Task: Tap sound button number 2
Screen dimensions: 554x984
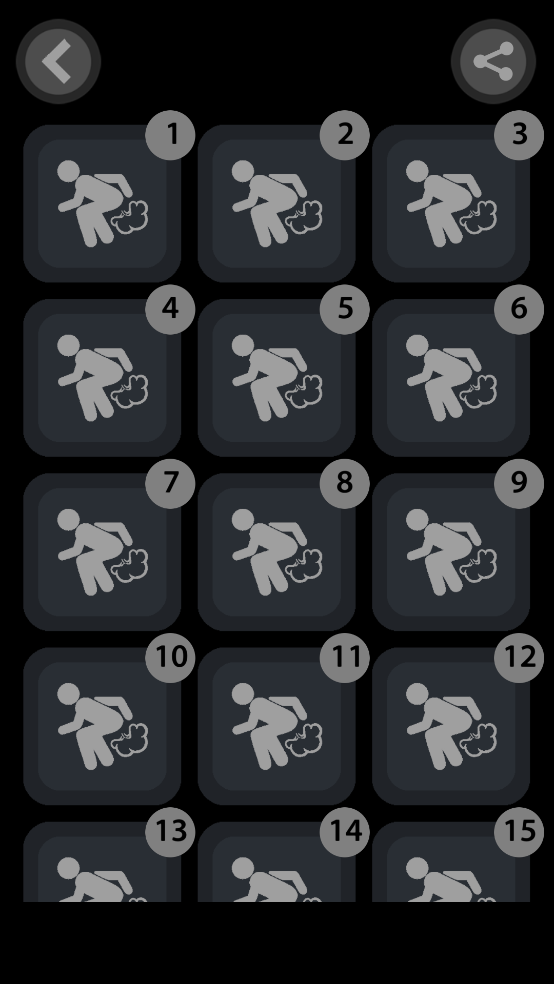Action: click(x=277, y=203)
